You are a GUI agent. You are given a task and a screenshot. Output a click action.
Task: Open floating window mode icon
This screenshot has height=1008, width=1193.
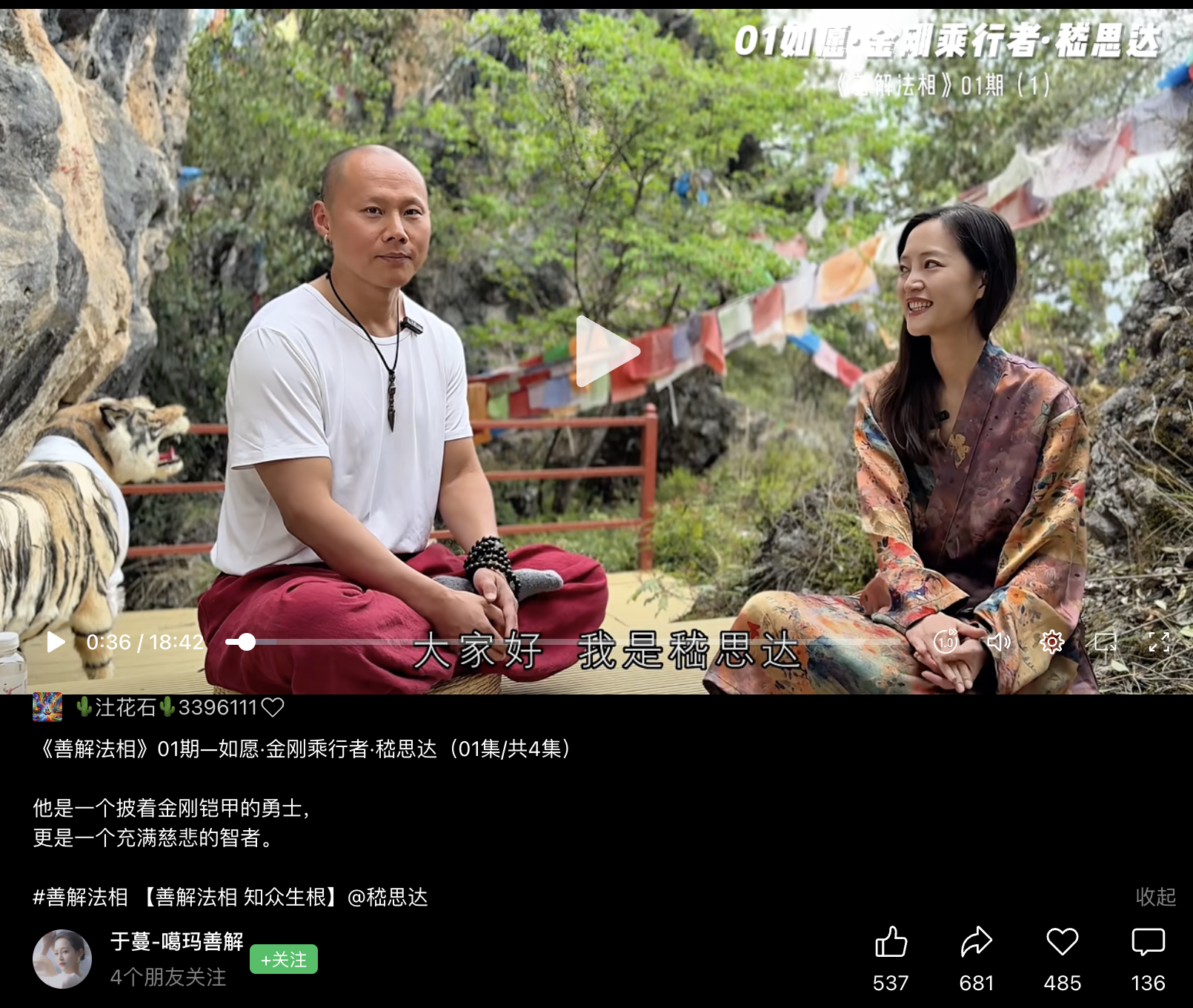(1106, 642)
